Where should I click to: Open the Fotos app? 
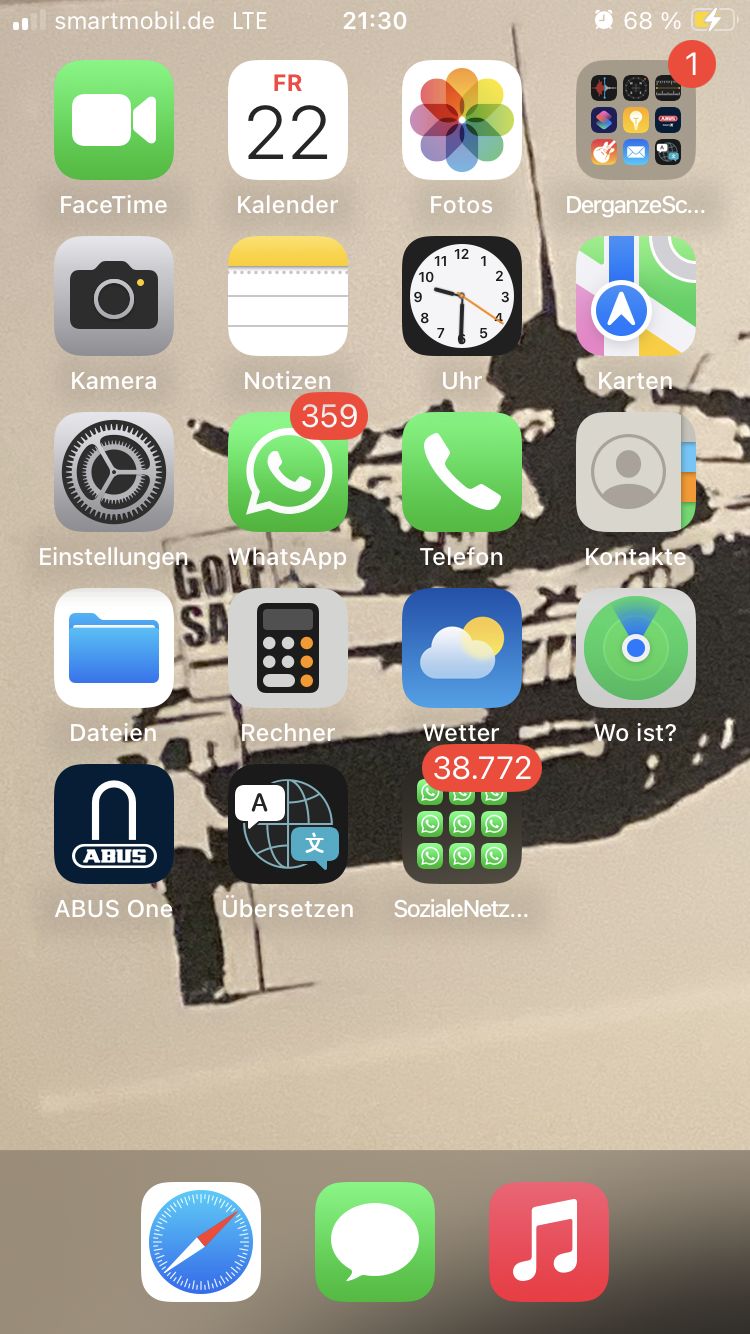(x=462, y=120)
